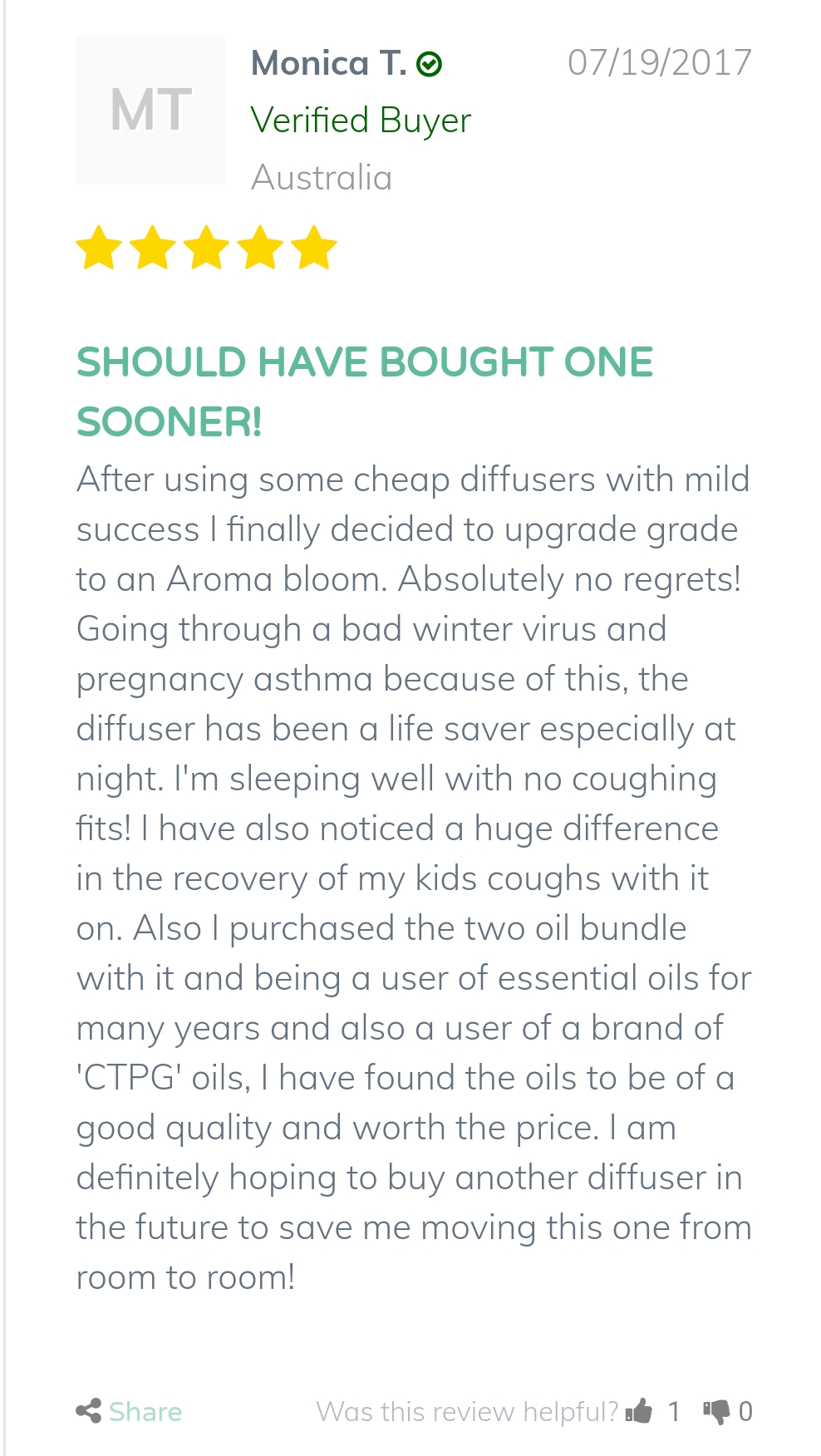This screenshot has height=1456, width=821.
Task: Give the review a thumbs down
Action: point(716,1411)
